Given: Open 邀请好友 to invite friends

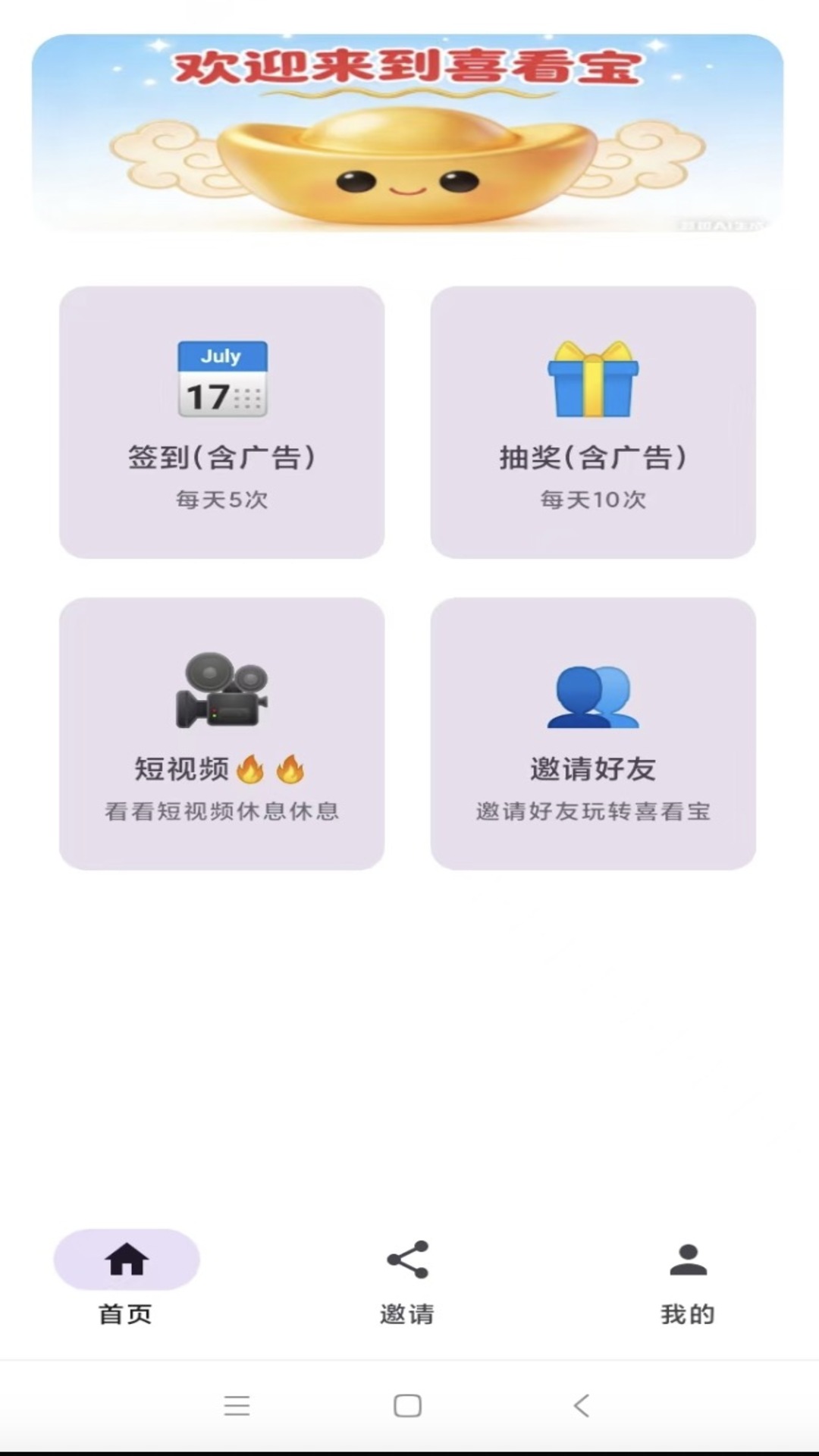Looking at the screenshot, I should pyautogui.click(x=591, y=732).
